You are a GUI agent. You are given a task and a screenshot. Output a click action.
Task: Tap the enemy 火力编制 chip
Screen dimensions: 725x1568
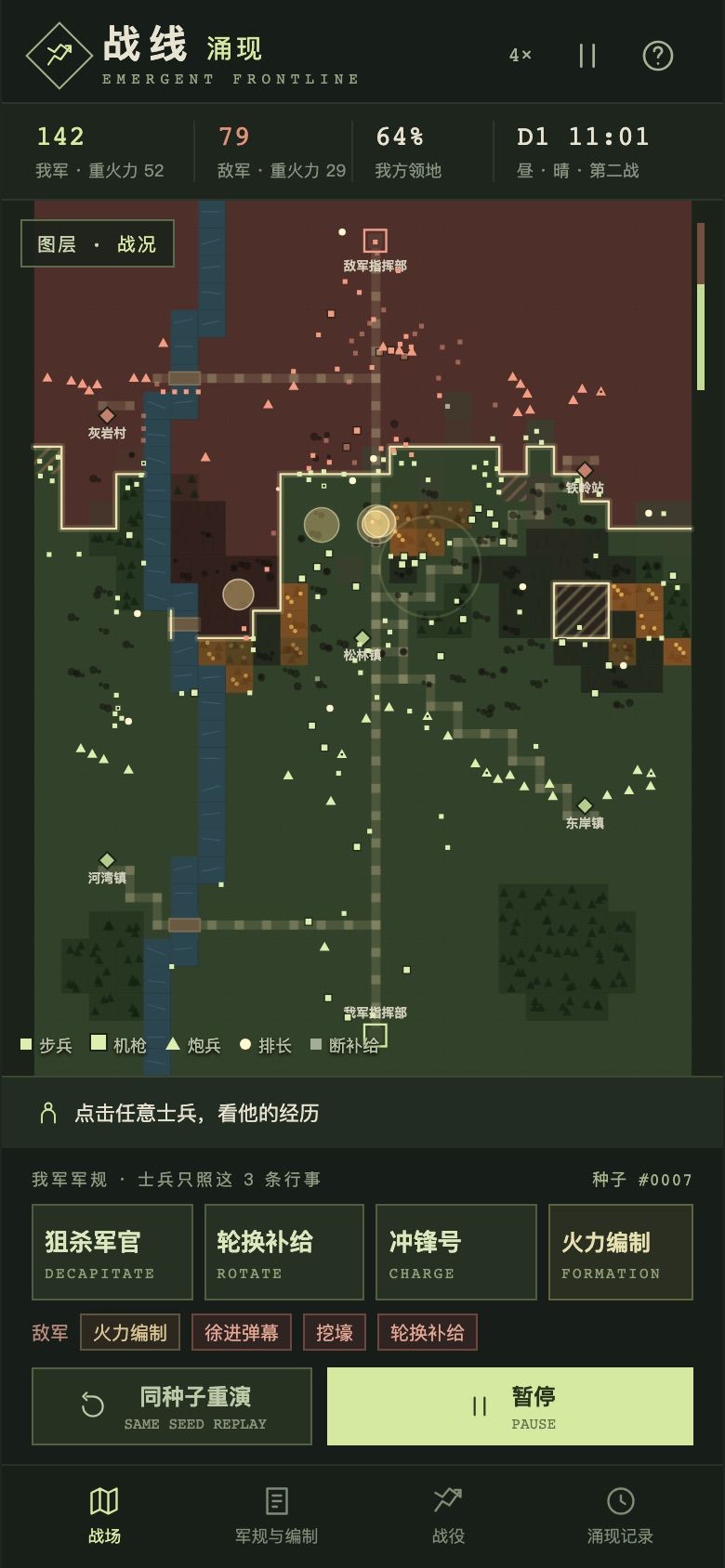tap(130, 1332)
